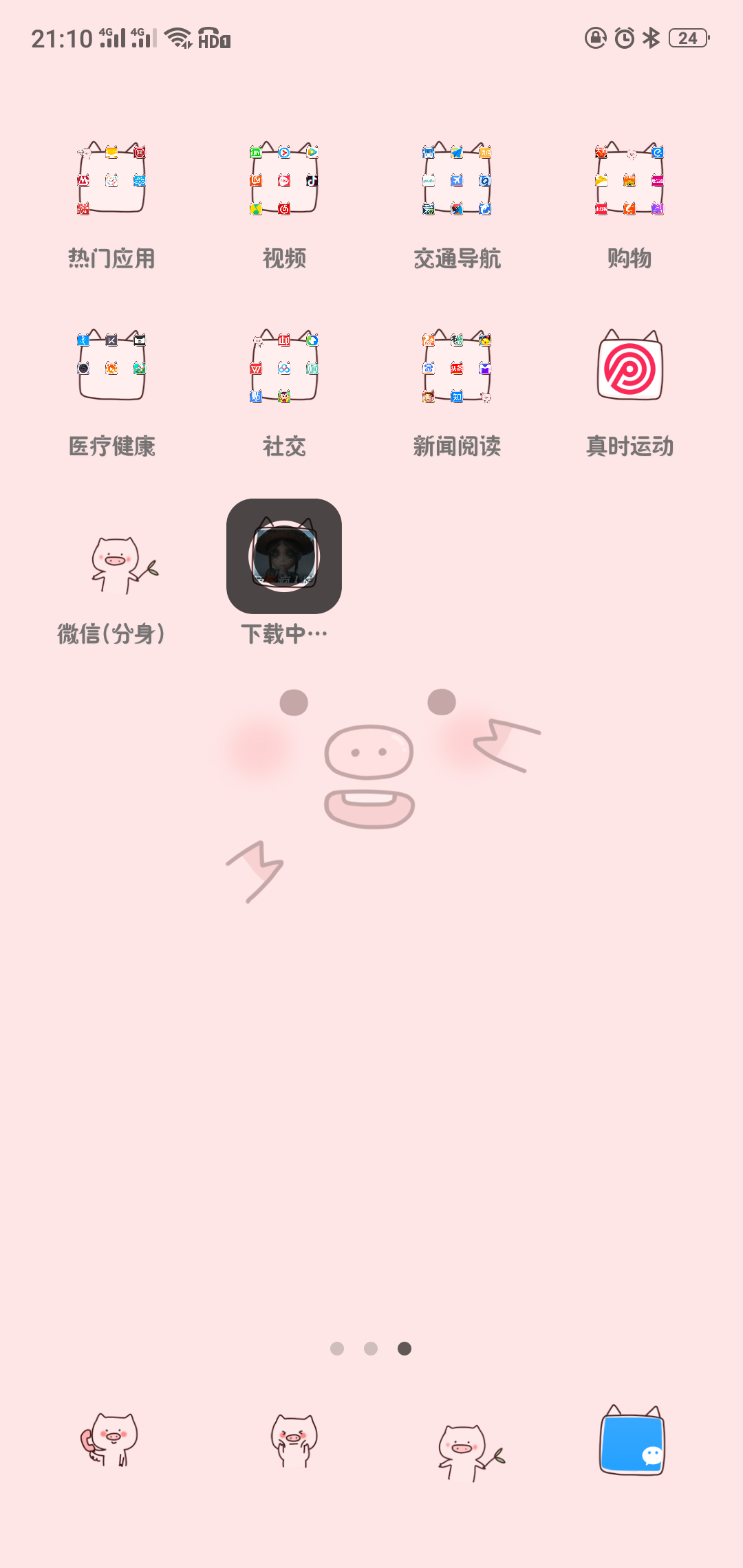Open the dock phone dialer pig icon
This screenshot has width=743, height=1568.
tap(110, 1439)
